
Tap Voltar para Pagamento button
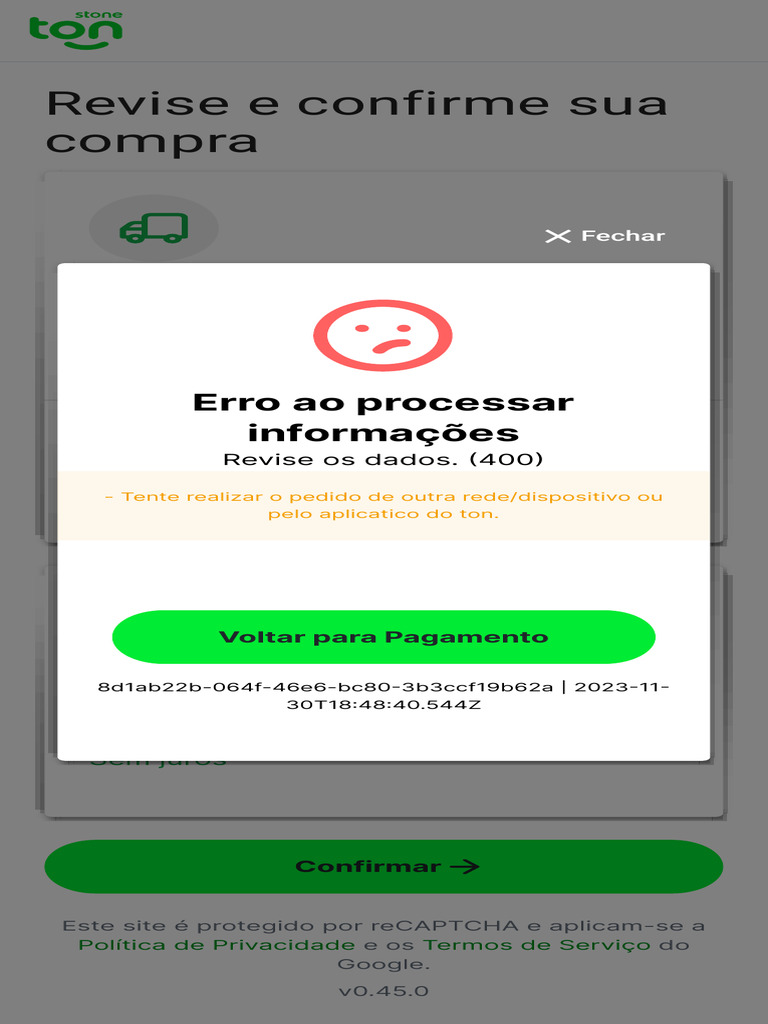[383, 637]
